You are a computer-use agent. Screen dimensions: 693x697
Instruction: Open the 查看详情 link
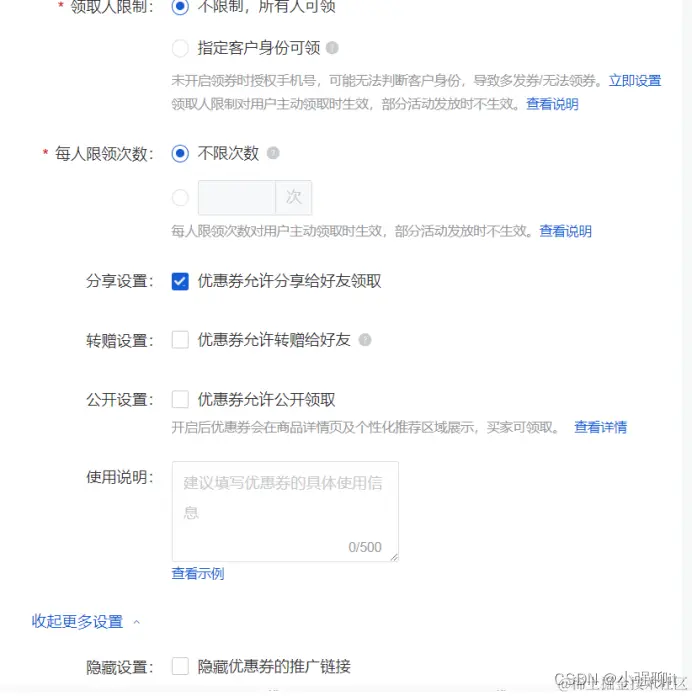[x=600, y=427]
